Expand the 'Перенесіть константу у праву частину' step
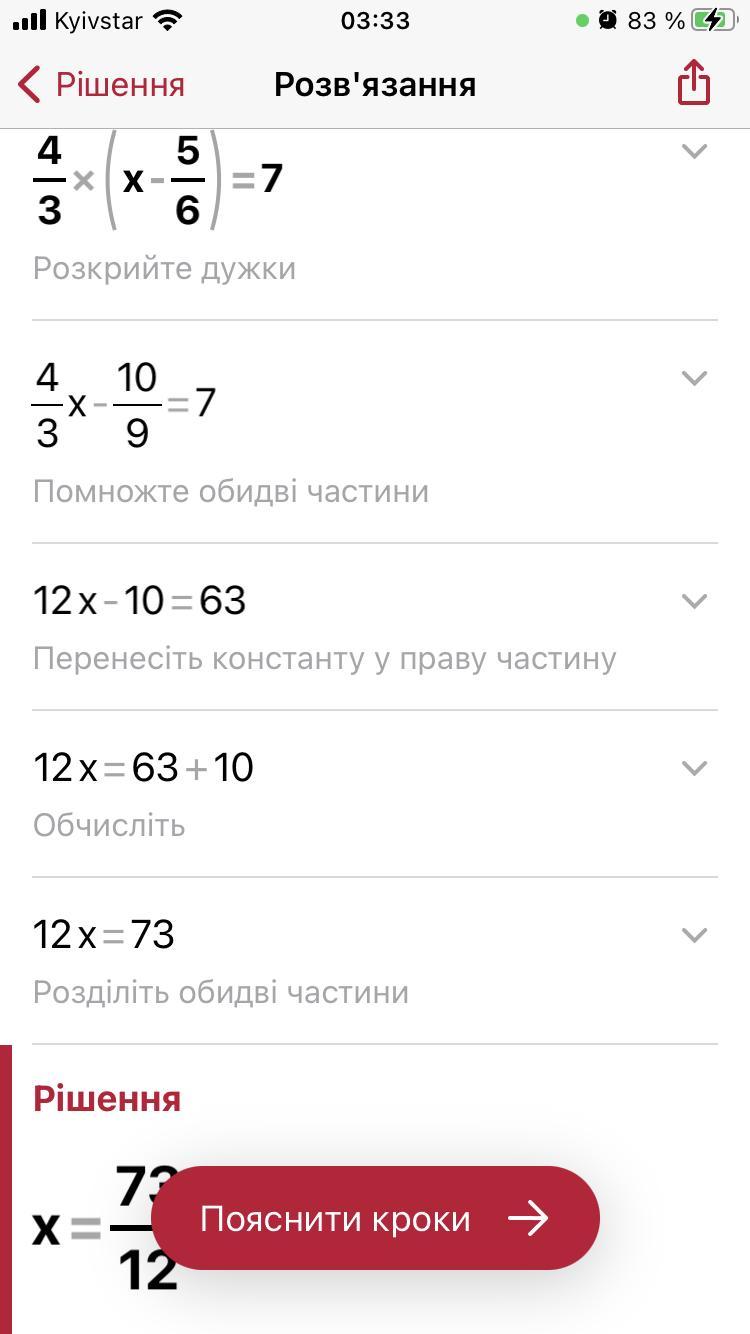750x1334 pixels. tap(693, 601)
